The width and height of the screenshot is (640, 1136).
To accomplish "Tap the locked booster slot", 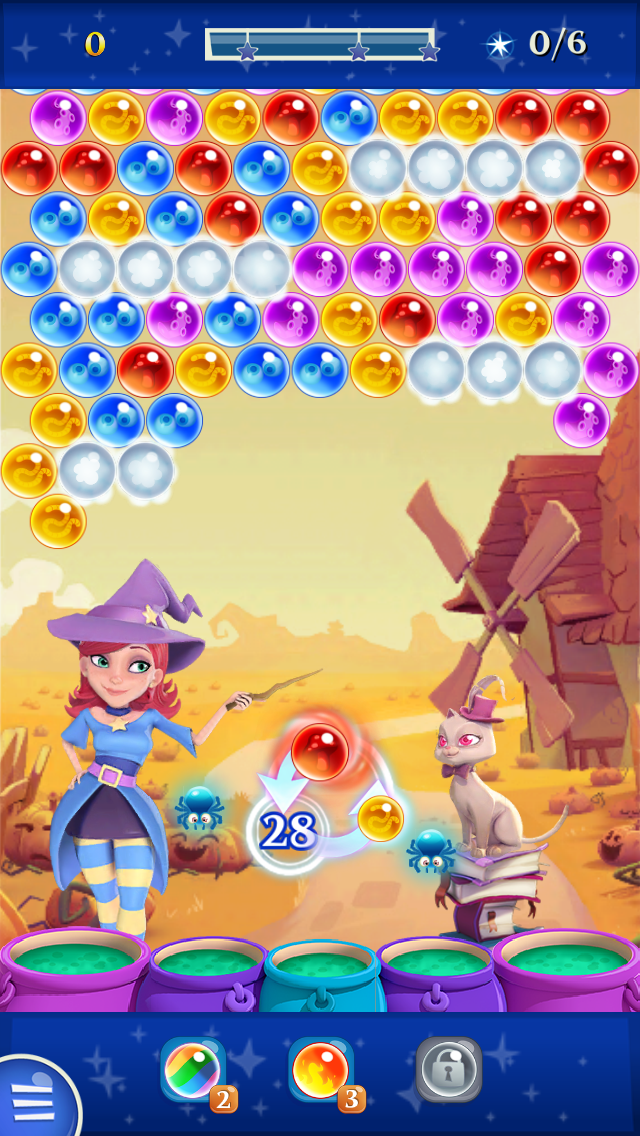I will pyautogui.click(x=449, y=1069).
